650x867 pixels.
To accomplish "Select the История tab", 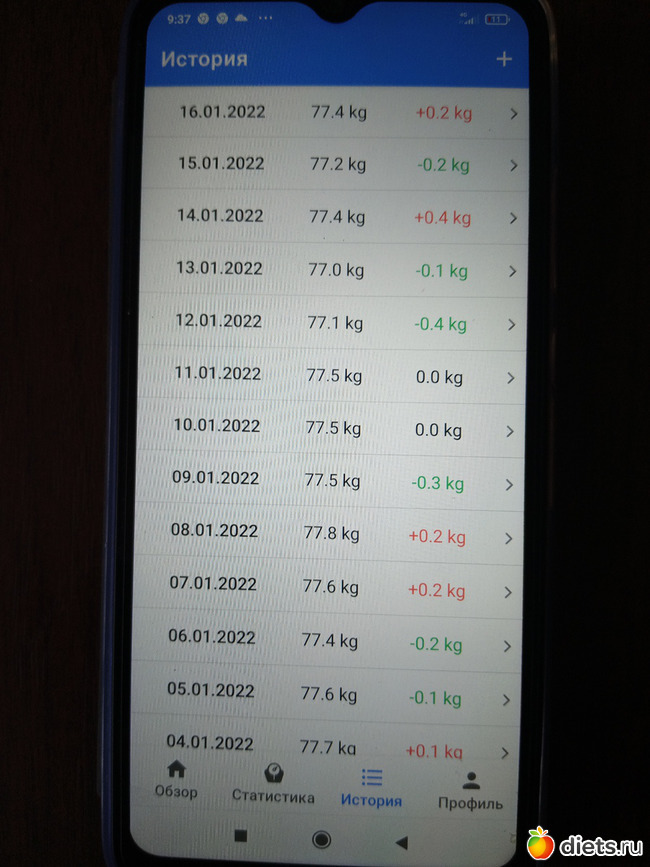I will pyautogui.click(x=371, y=788).
